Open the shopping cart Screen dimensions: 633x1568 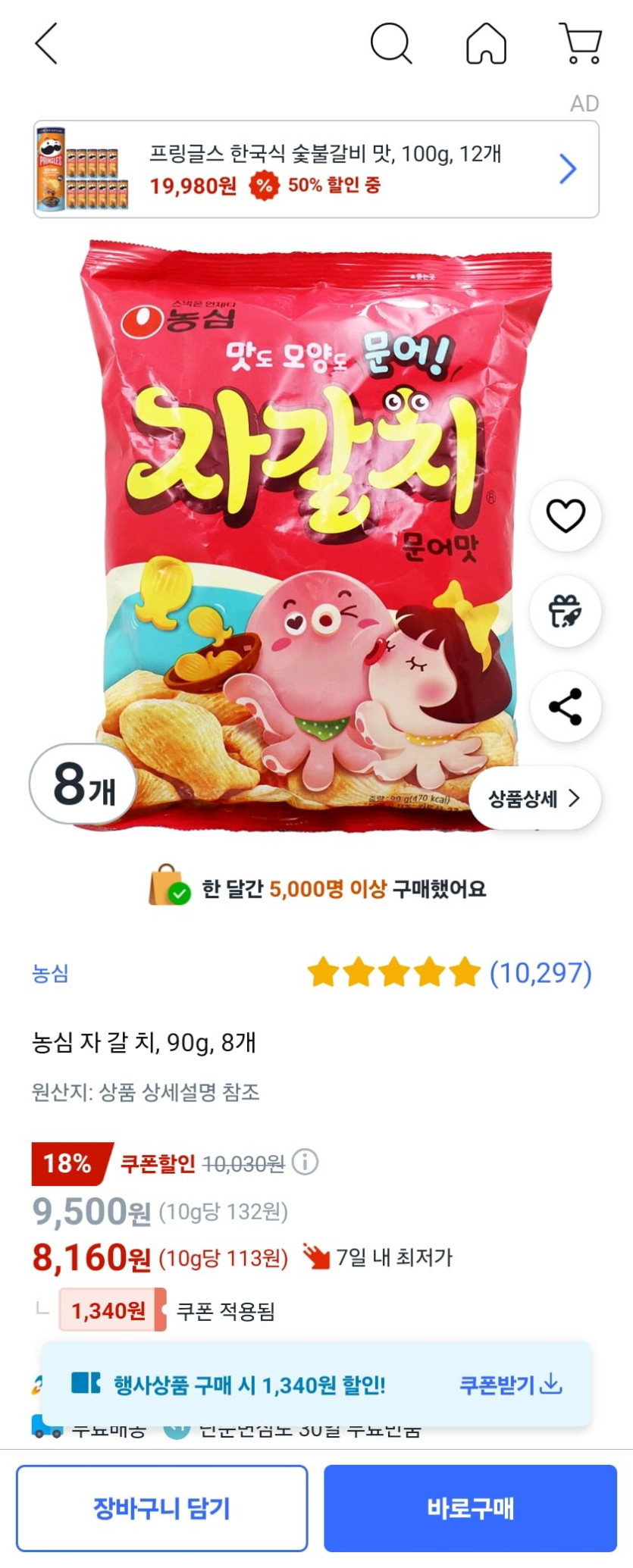pos(581,43)
